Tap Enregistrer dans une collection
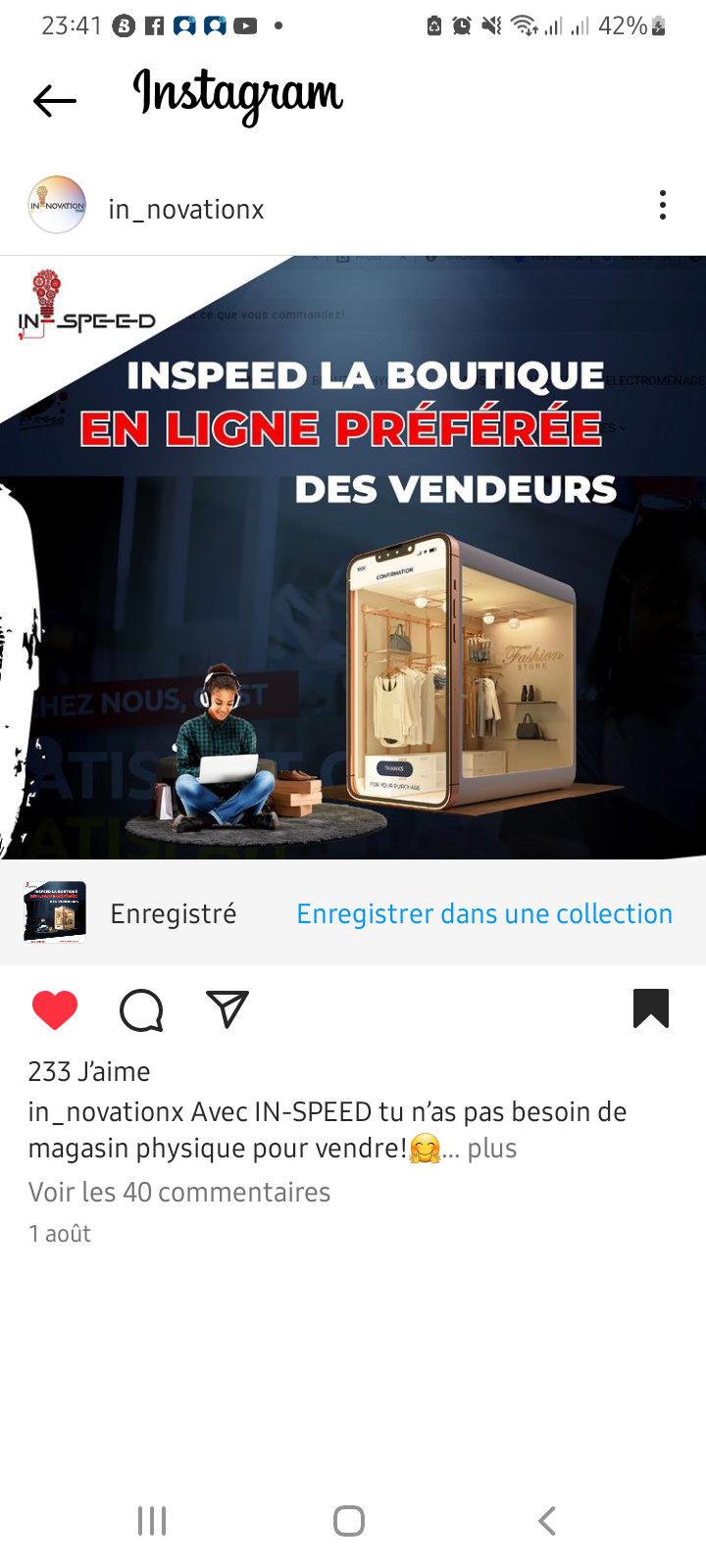Screen dimensions: 706x1568 [484, 913]
